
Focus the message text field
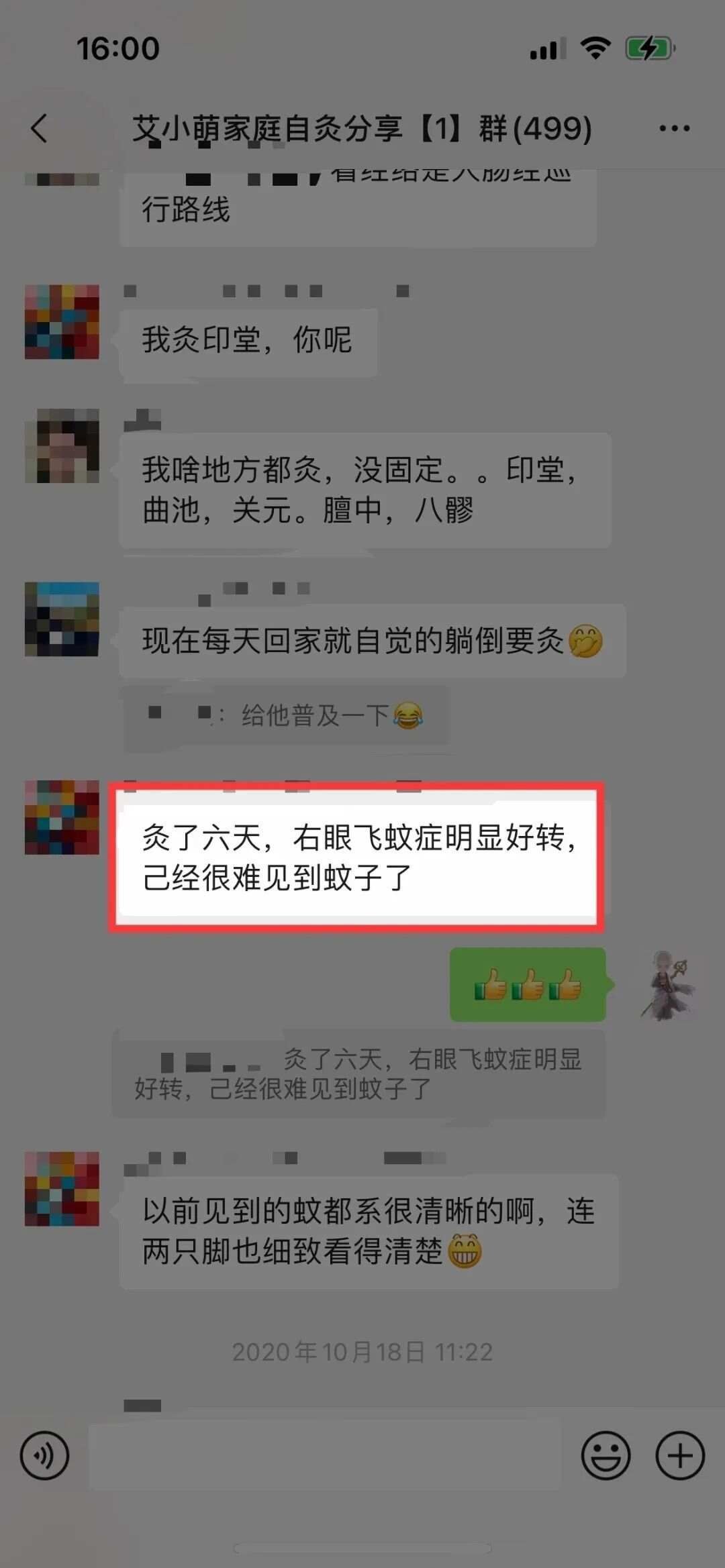click(325, 1455)
